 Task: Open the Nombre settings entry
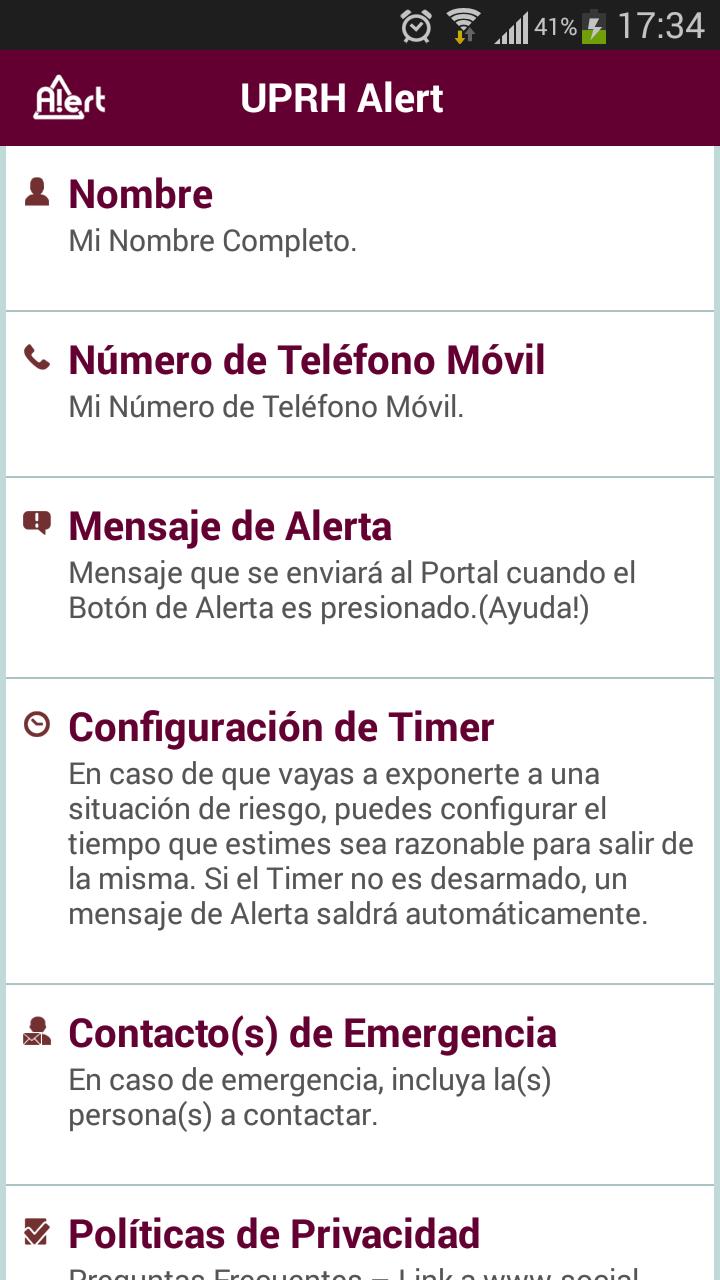coord(360,215)
